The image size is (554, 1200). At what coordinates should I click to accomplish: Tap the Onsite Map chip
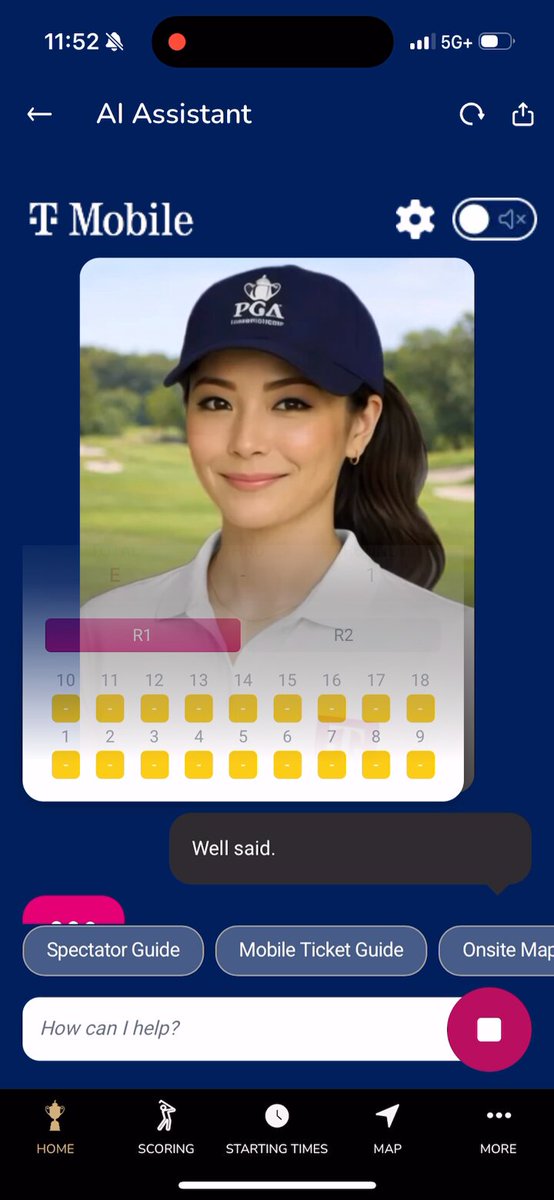pyautogui.click(x=497, y=950)
